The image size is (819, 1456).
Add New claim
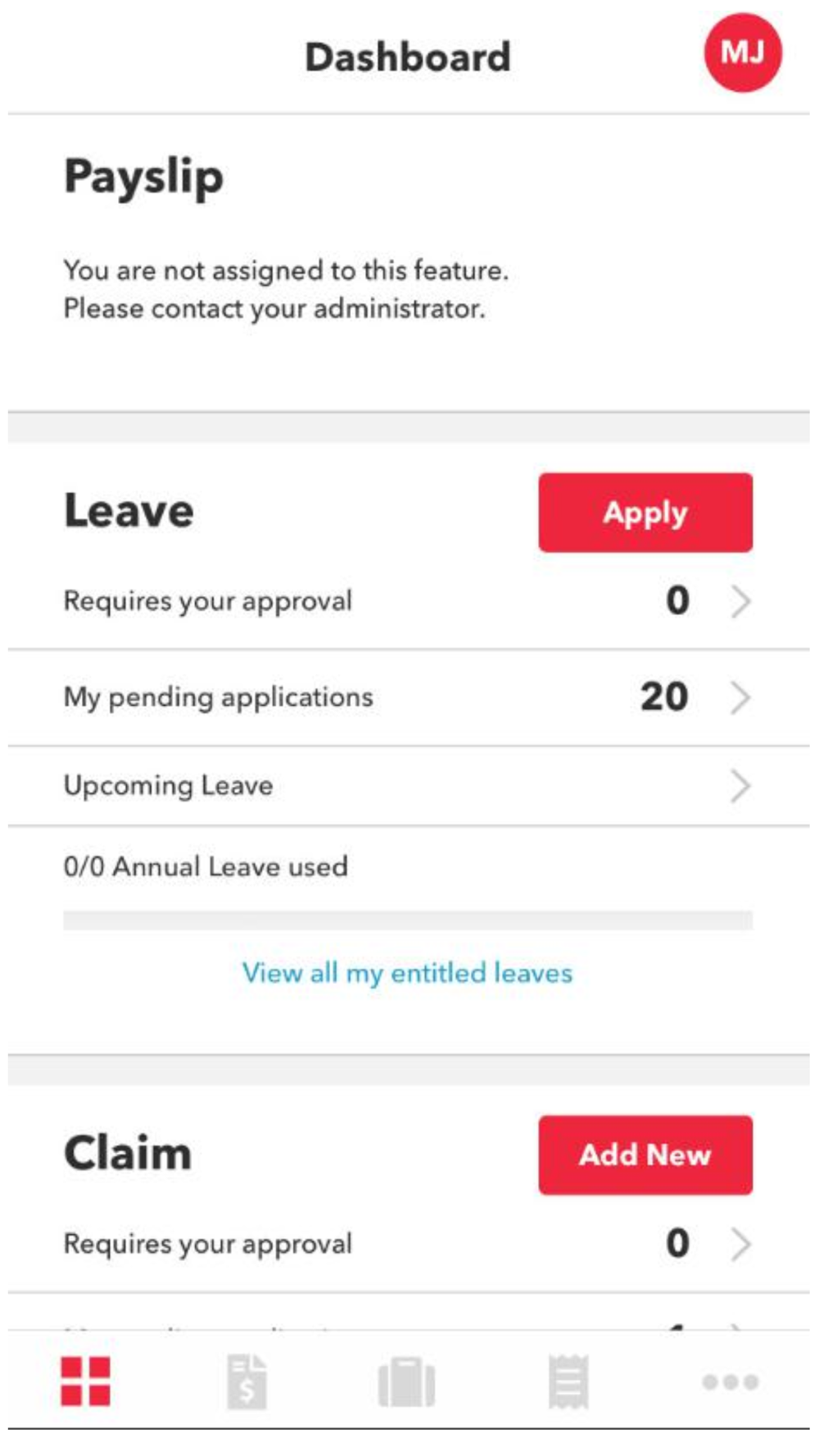tap(645, 1155)
